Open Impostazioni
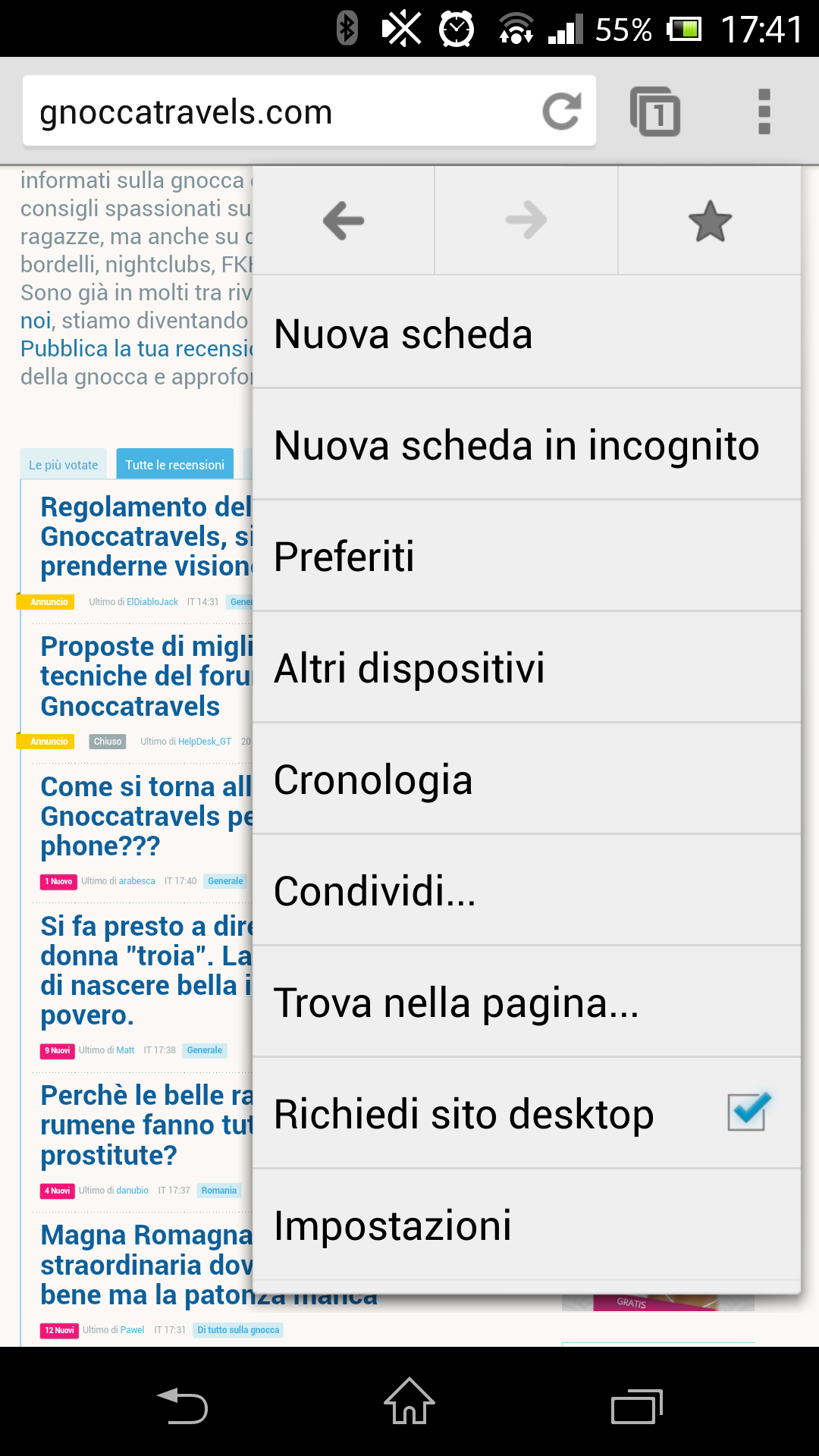819x1456 pixels. tap(526, 1225)
